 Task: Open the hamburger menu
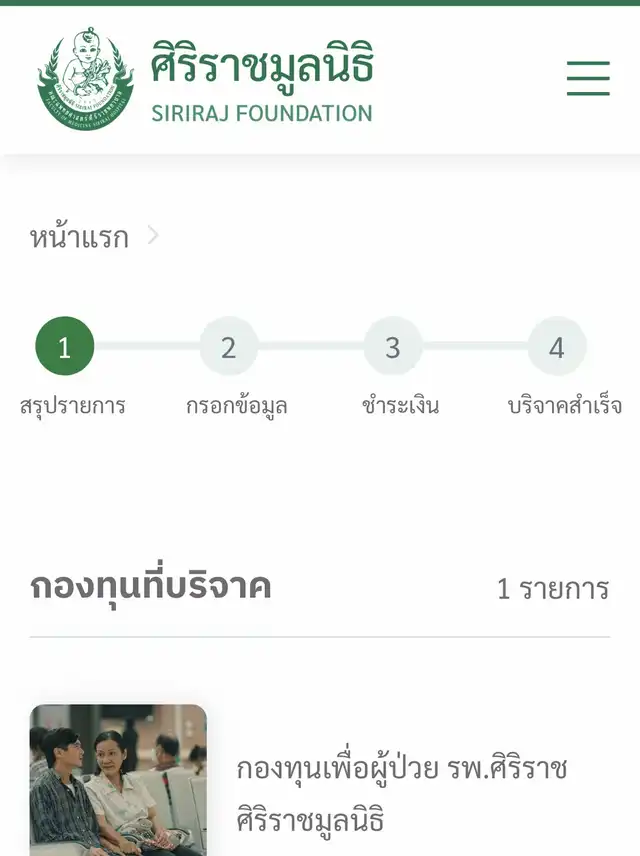tap(588, 78)
